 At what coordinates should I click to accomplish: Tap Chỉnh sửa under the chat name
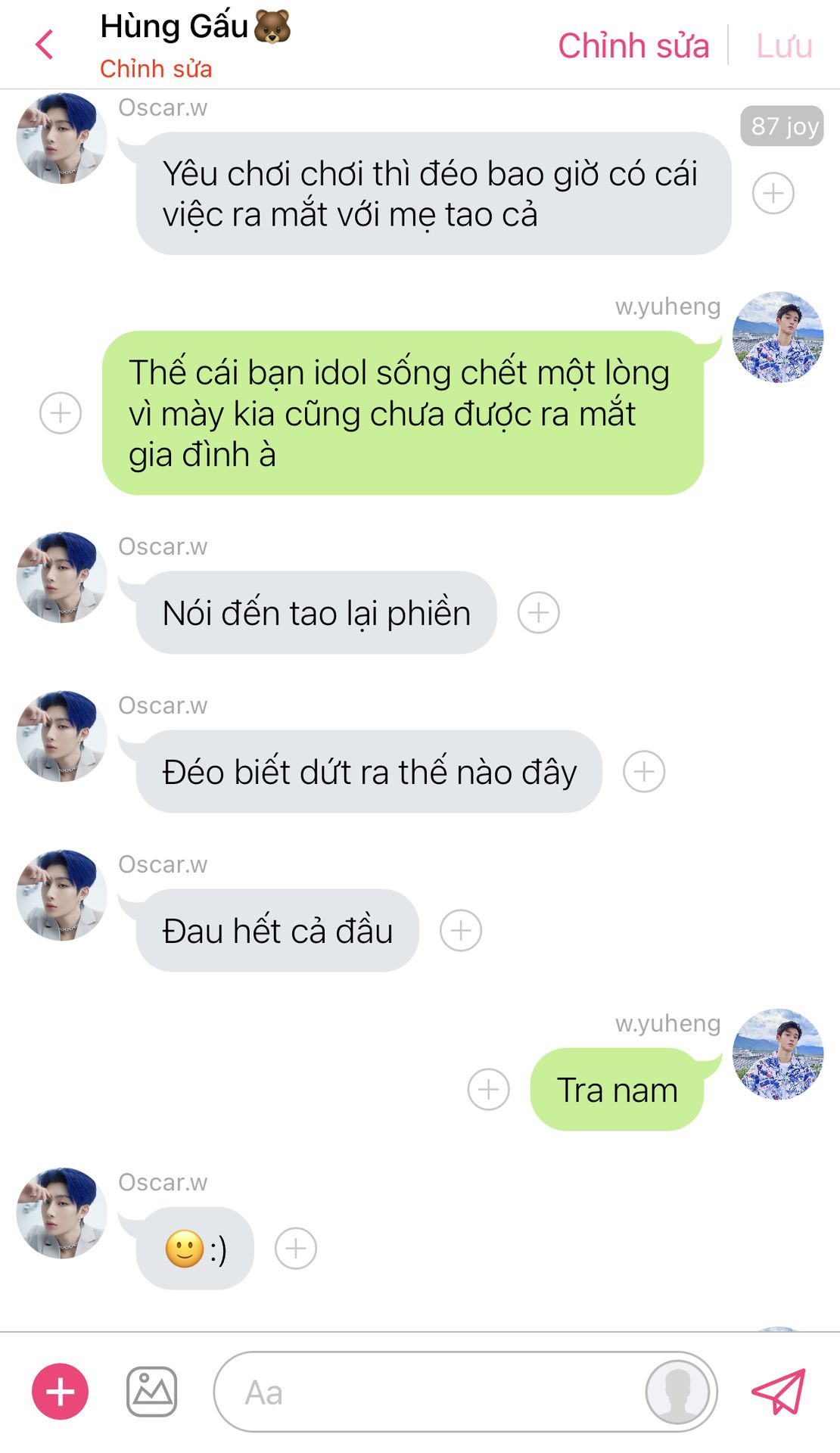click(156, 69)
